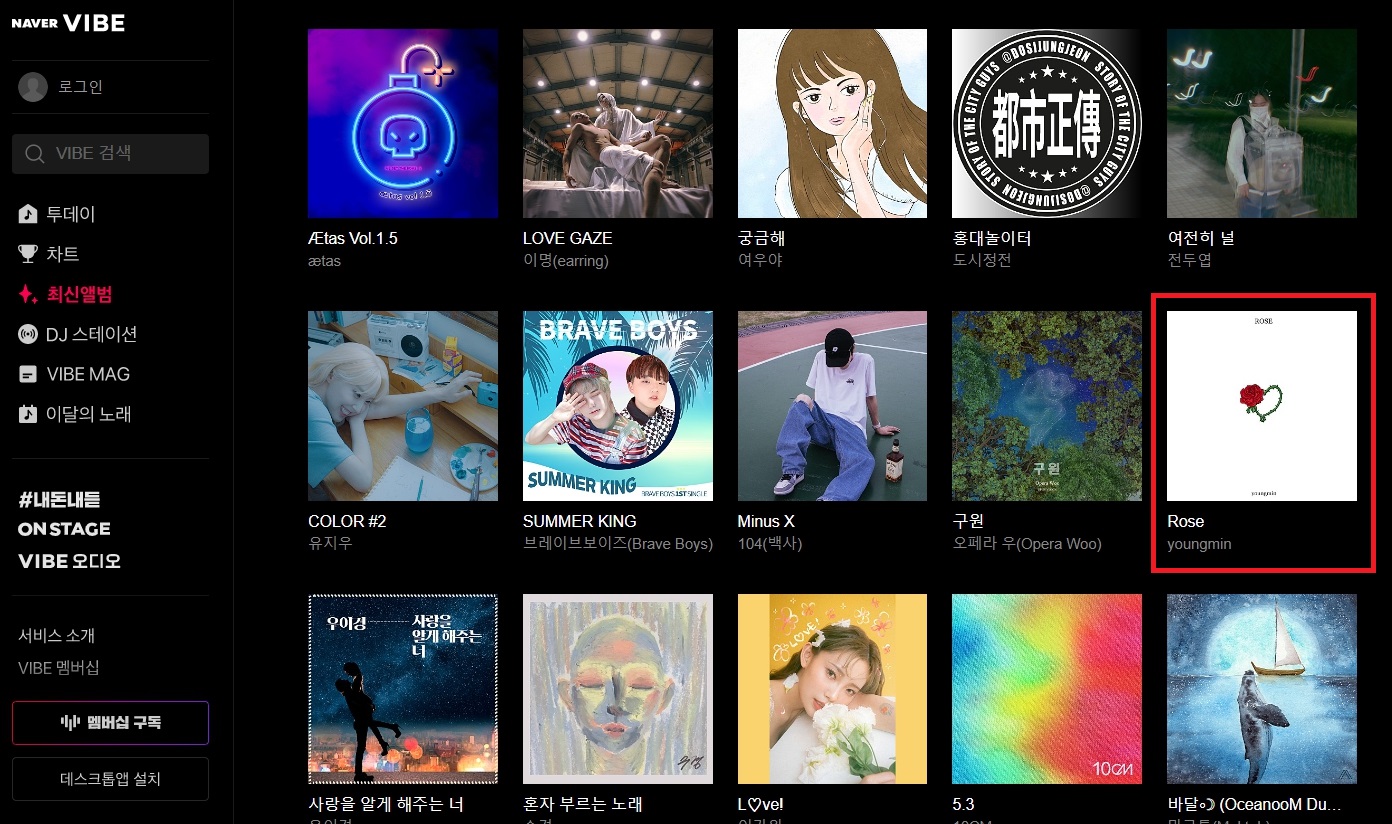The height and width of the screenshot is (824, 1392).
Task: Tap 데스크톱앱 설치 button
Action: click(110, 779)
